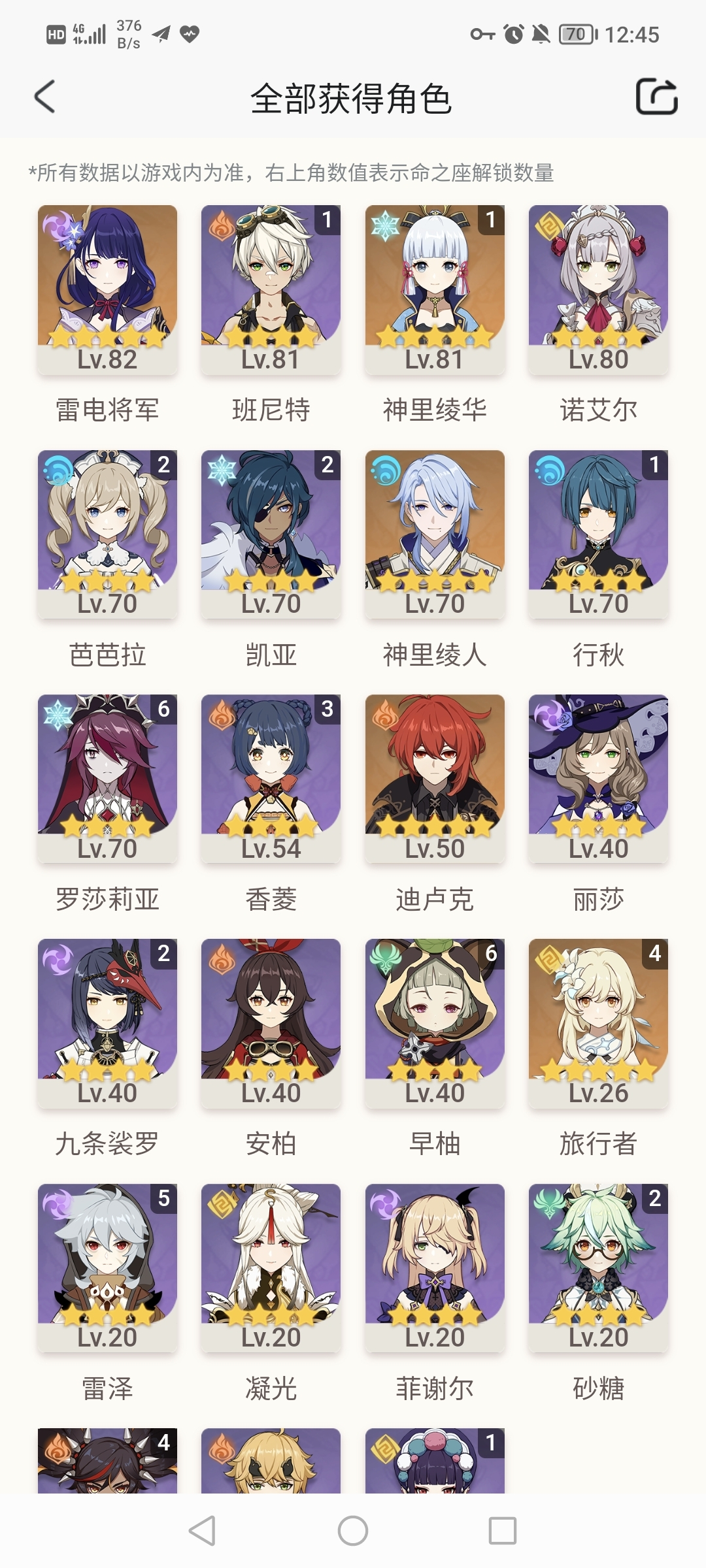
Task: Go back from 全部获得角色 page
Action: pyautogui.click(x=44, y=98)
